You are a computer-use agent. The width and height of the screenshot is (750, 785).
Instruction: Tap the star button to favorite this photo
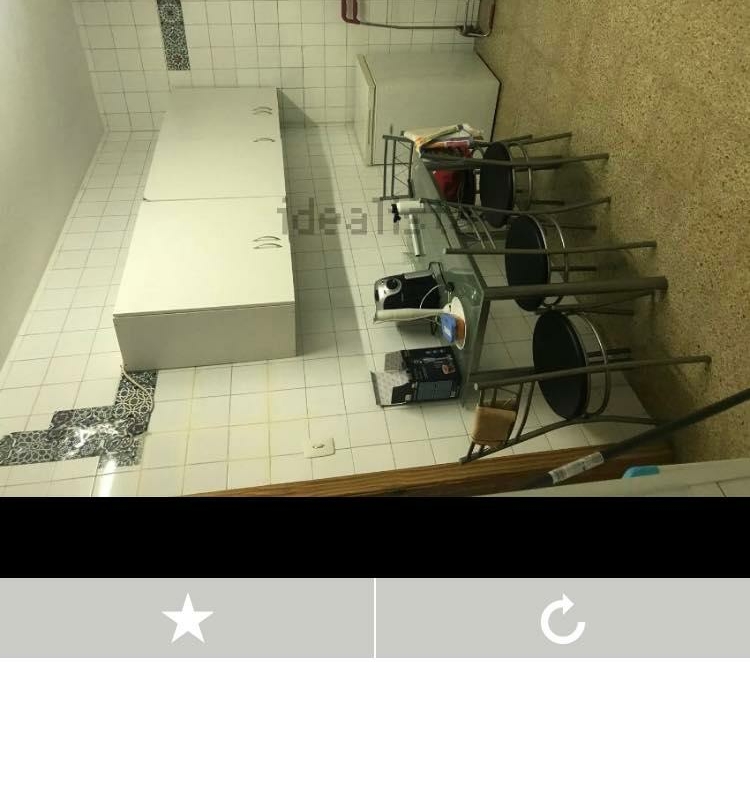click(x=187, y=618)
